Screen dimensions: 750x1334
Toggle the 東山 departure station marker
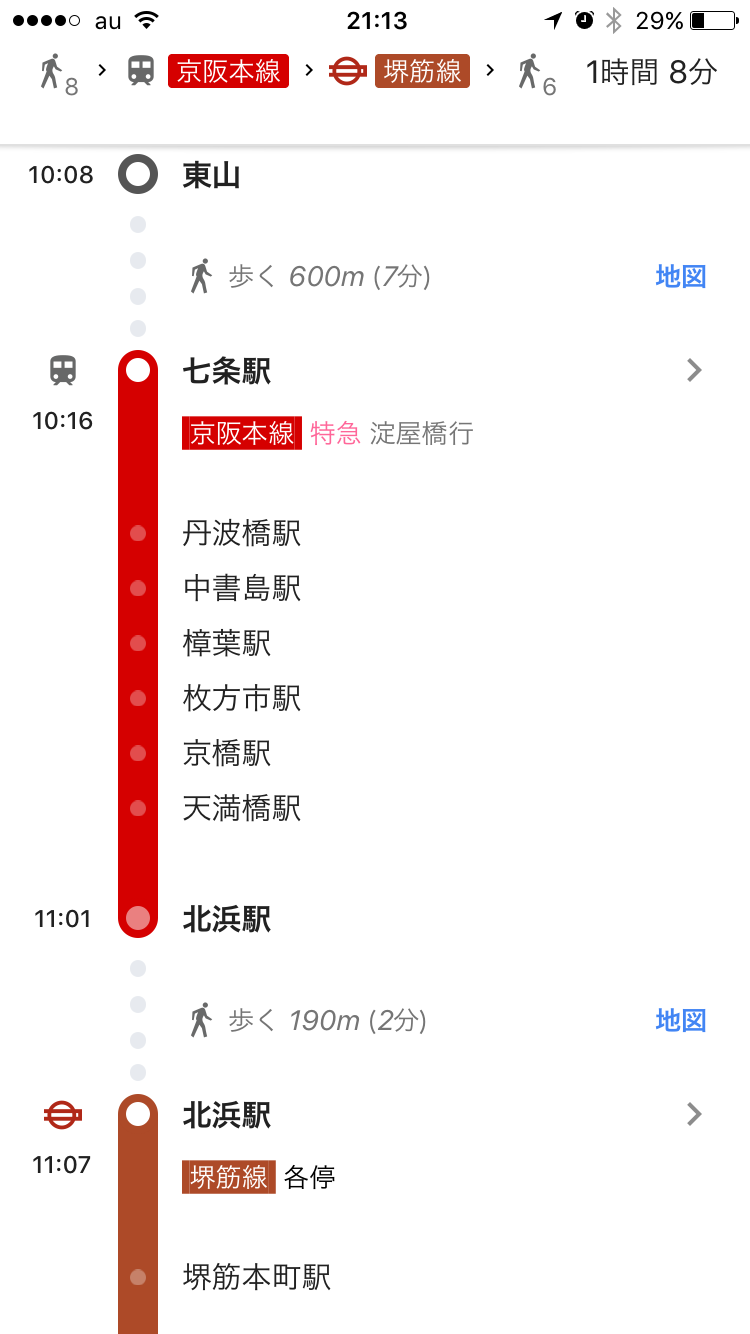(x=137, y=174)
